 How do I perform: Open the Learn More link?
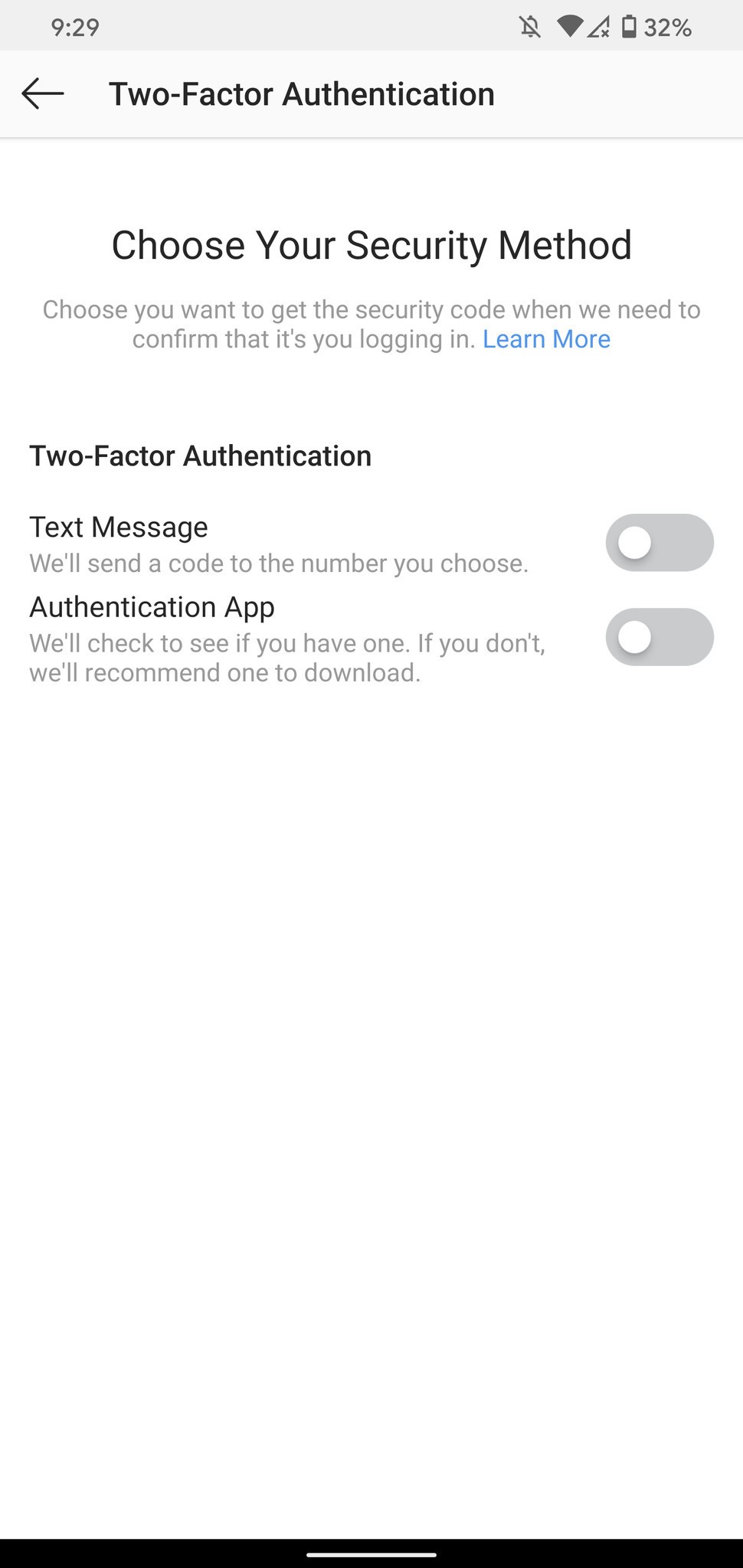pos(546,339)
